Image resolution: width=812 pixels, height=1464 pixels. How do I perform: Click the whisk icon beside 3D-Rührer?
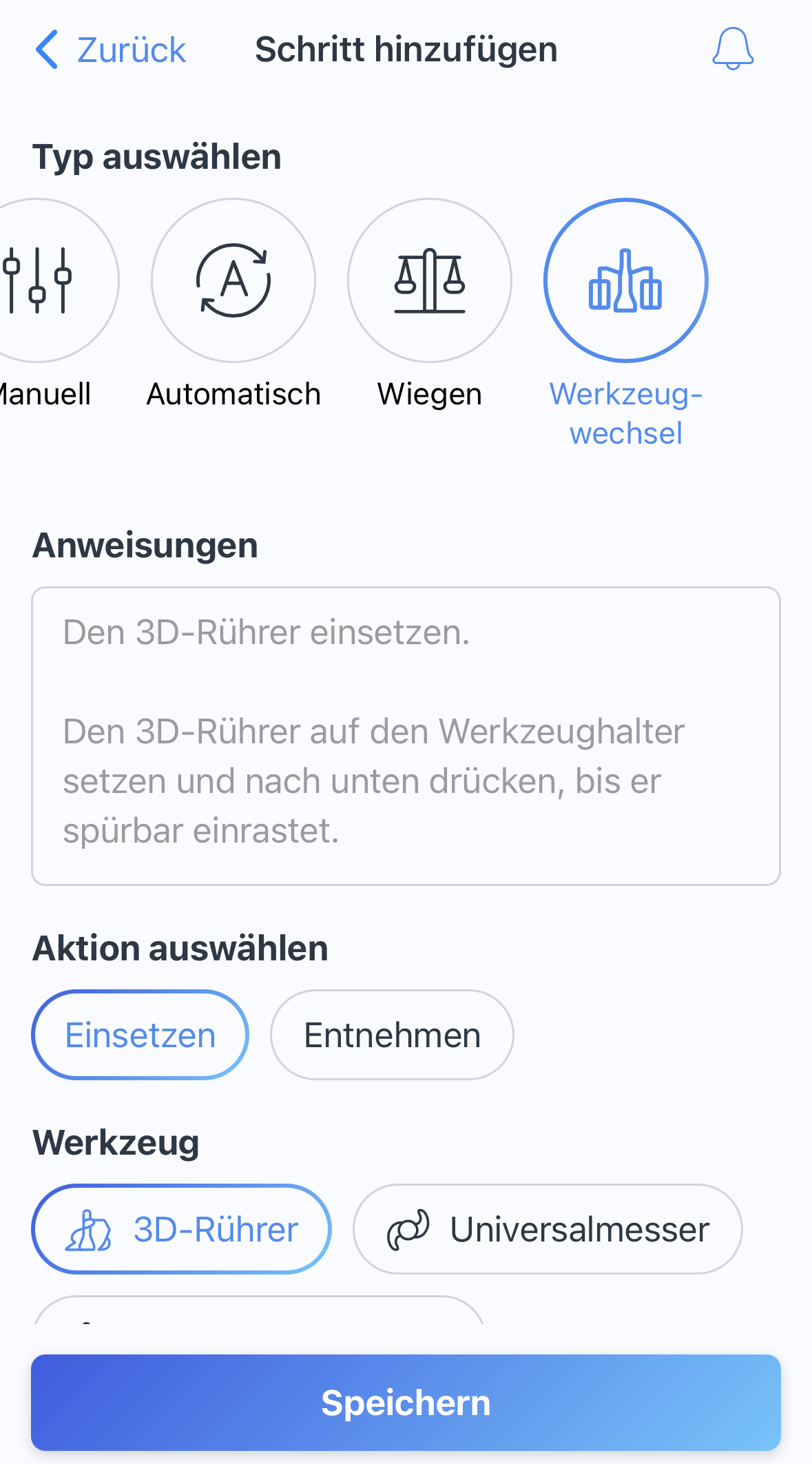[91, 1229]
